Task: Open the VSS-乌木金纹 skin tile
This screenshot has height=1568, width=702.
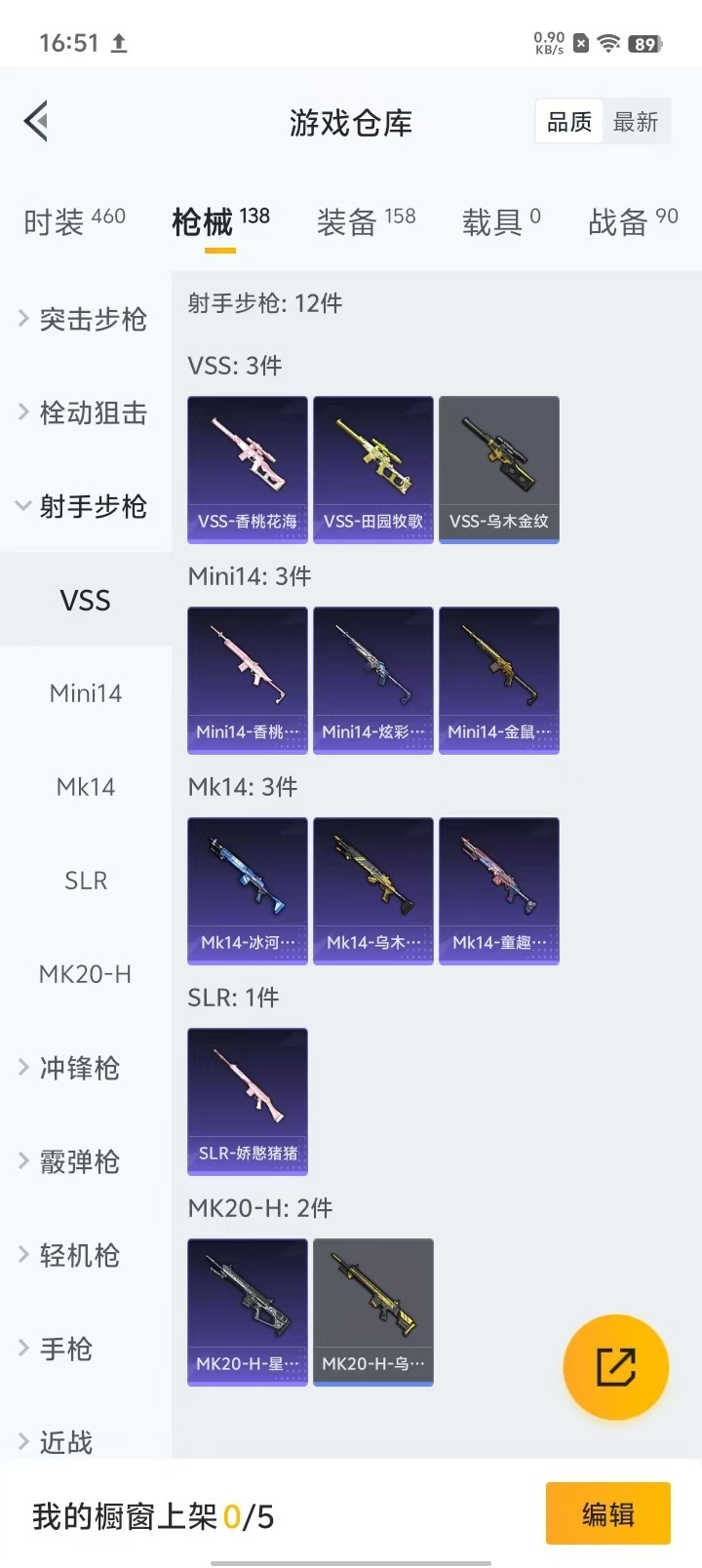Action: [x=499, y=469]
